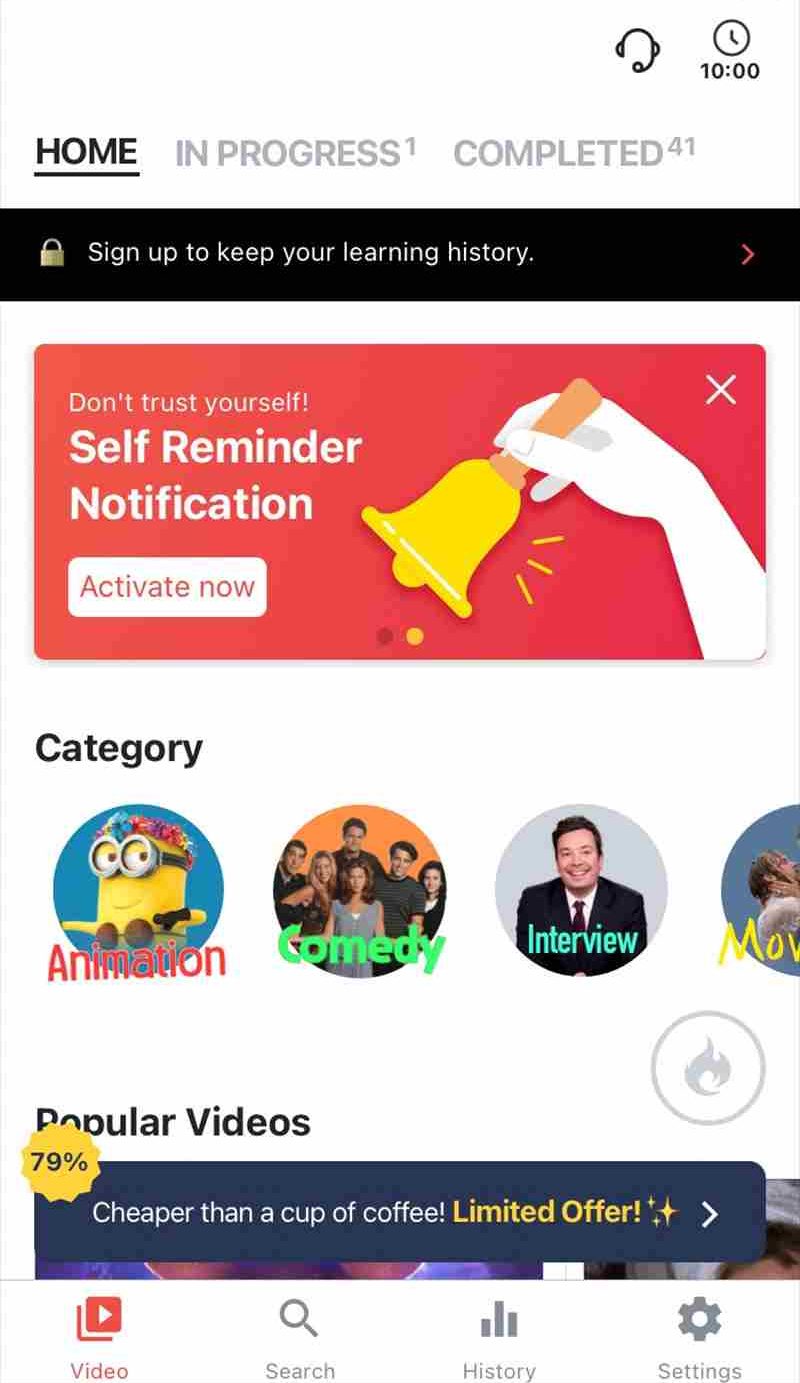800x1383 pixels.
Task: Open the Animation category
Action: pos(138,891)
